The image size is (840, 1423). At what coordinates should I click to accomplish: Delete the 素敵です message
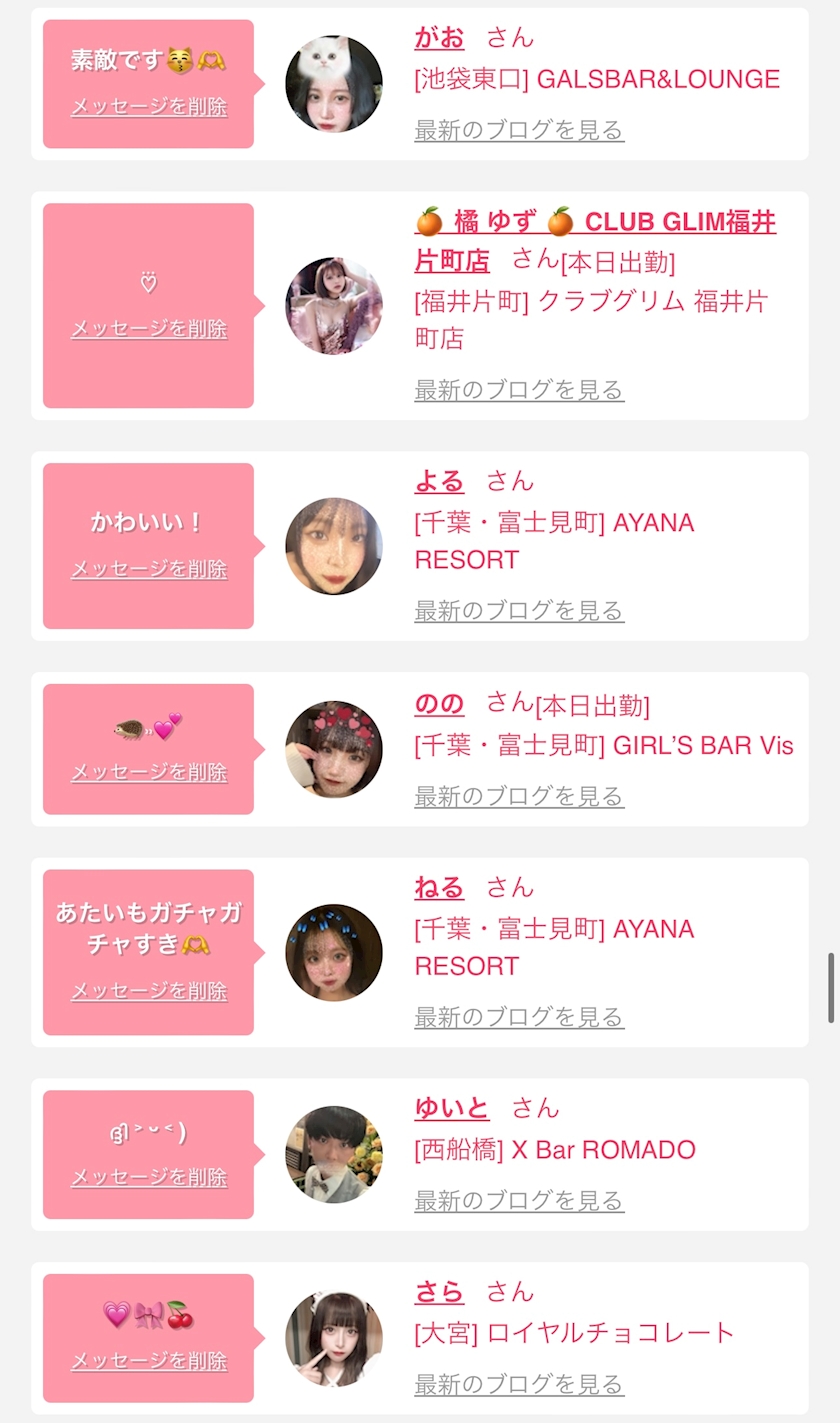click(x=149, y=107)
